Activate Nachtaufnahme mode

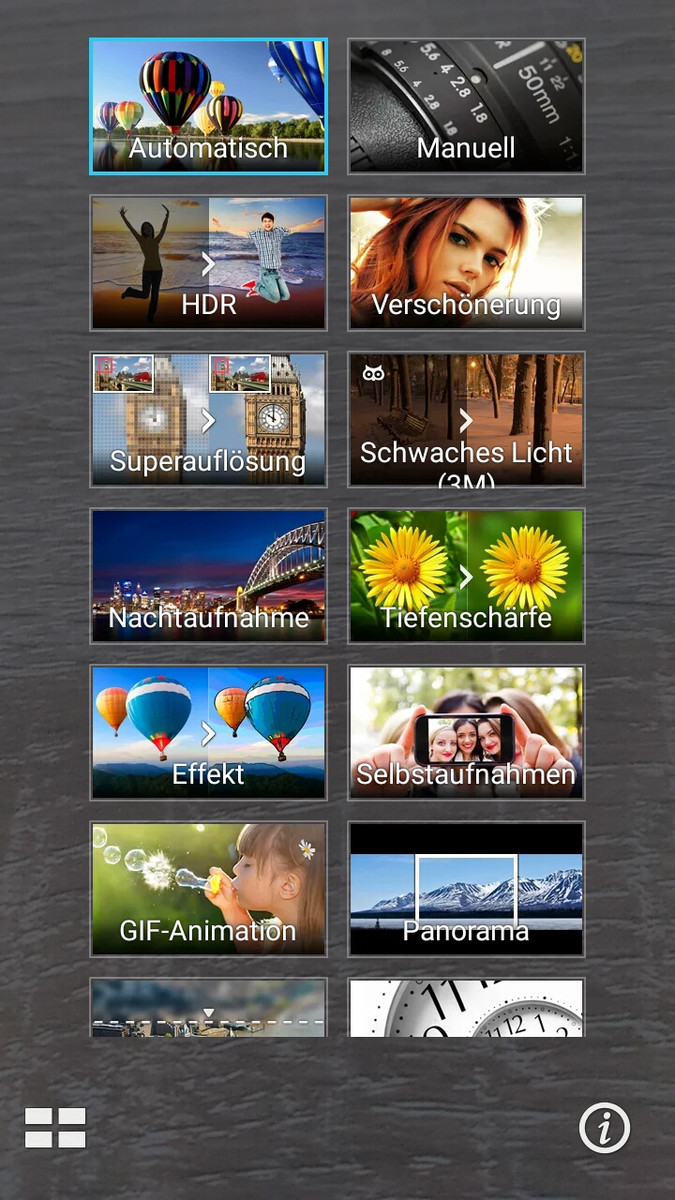(208, 576)
